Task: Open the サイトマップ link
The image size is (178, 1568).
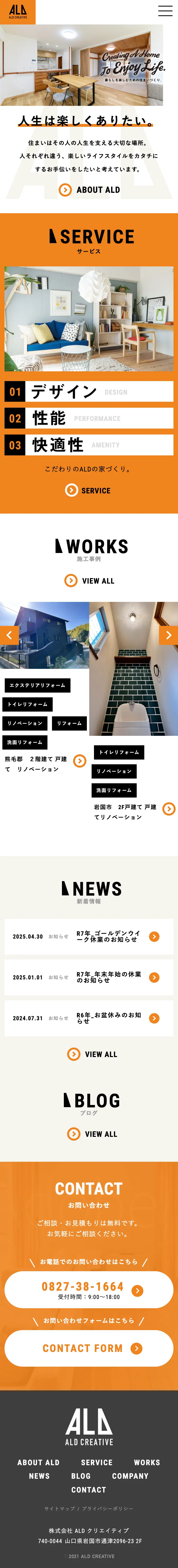Action: coord(59,1508)
